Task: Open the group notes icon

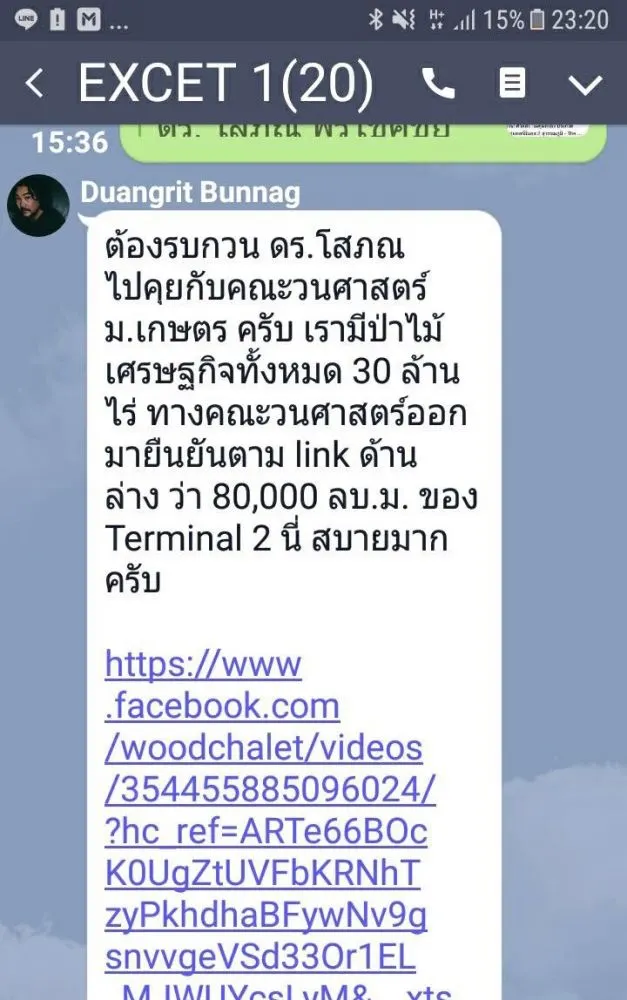Action: [x=512, y=83]
